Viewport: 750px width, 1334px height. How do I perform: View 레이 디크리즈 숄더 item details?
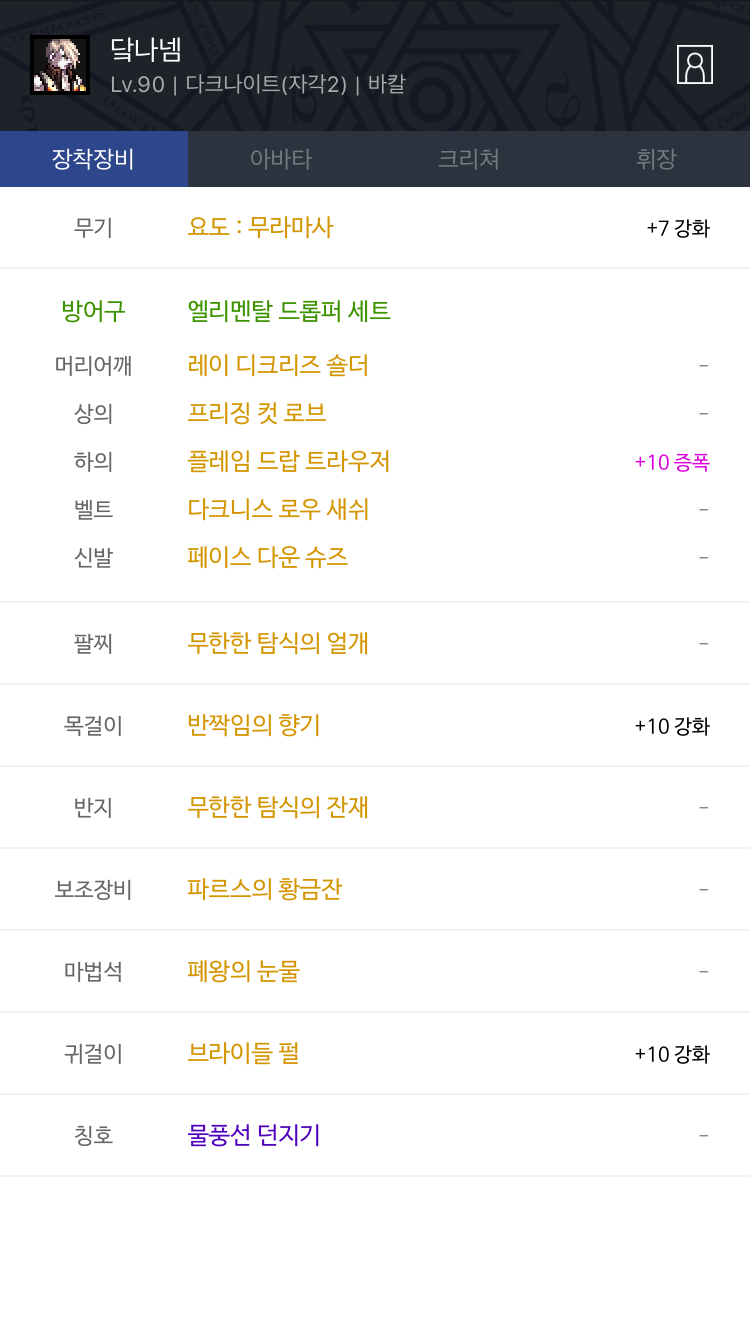(278, 365)
